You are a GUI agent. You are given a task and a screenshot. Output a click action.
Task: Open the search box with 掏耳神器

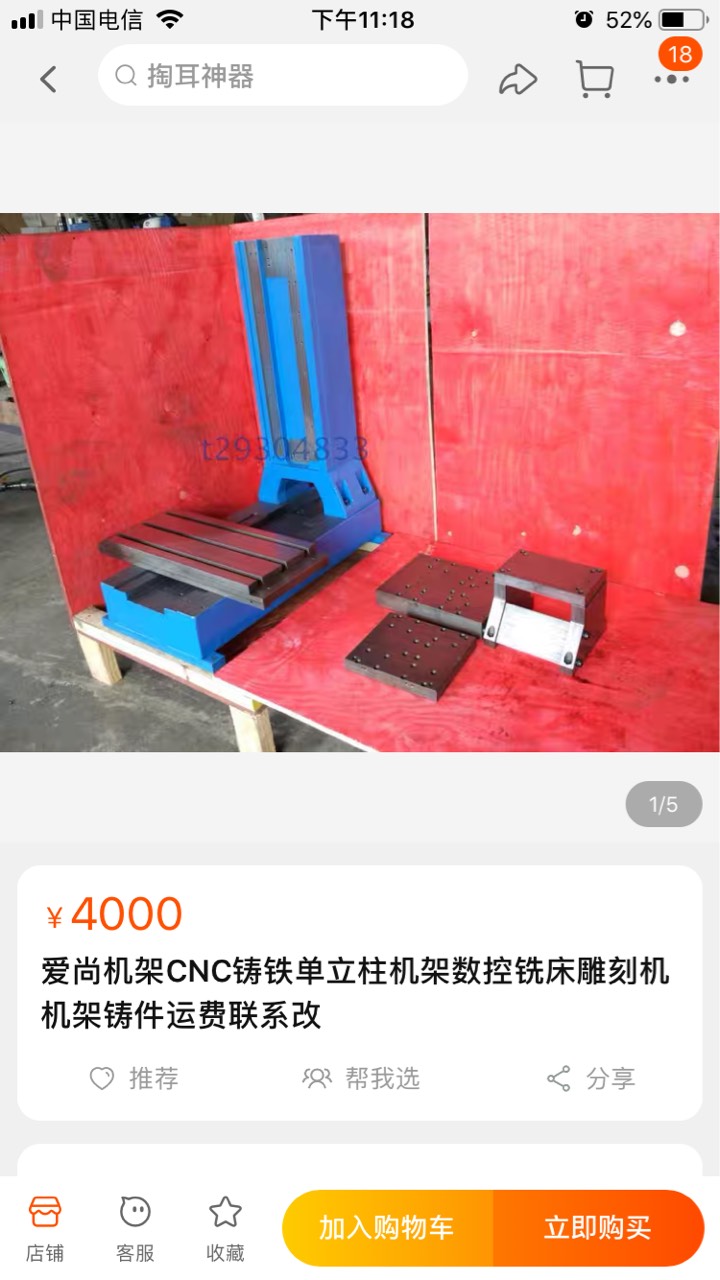[282, 76]
